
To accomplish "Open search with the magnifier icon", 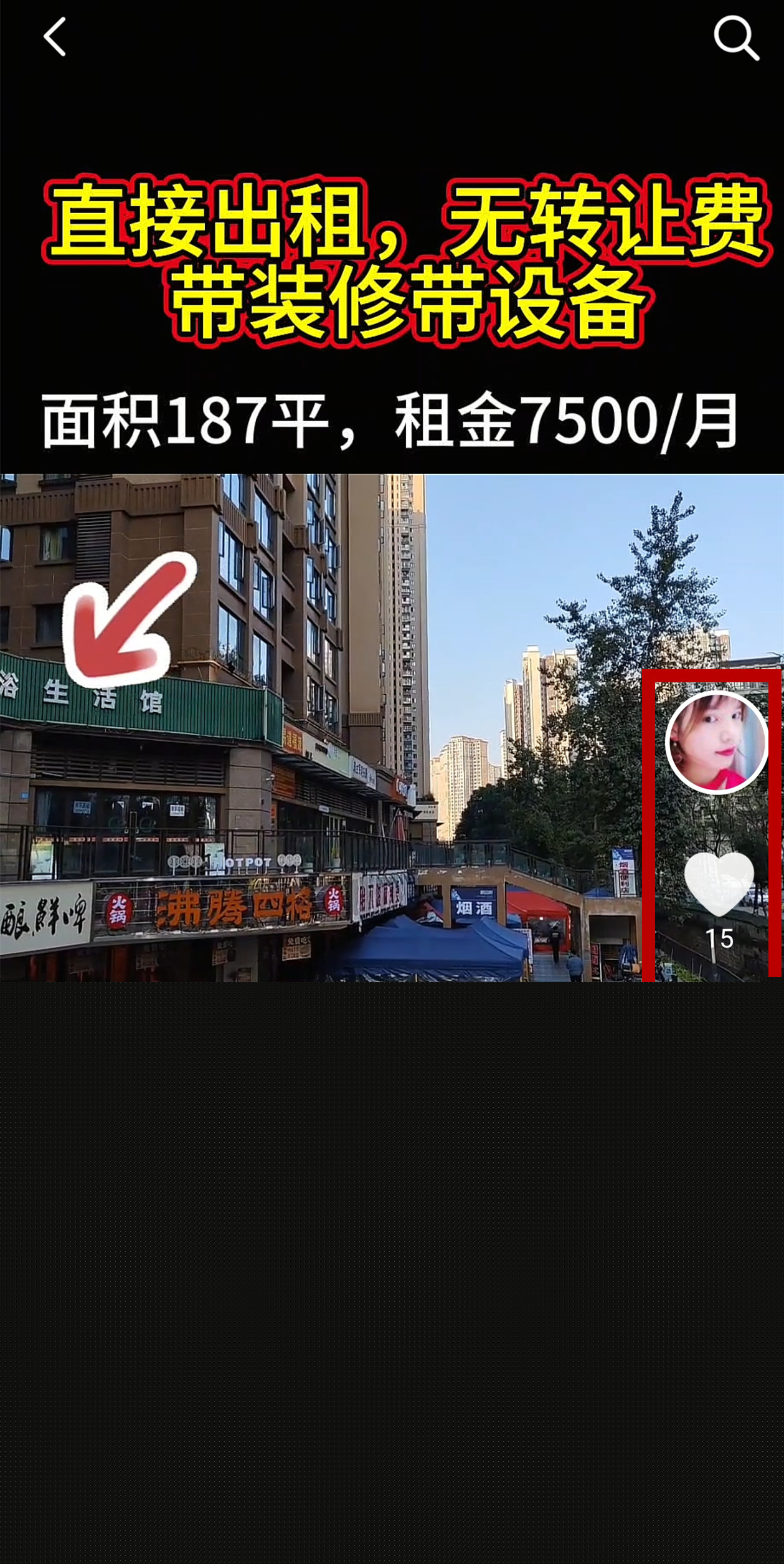I will 736,37.
